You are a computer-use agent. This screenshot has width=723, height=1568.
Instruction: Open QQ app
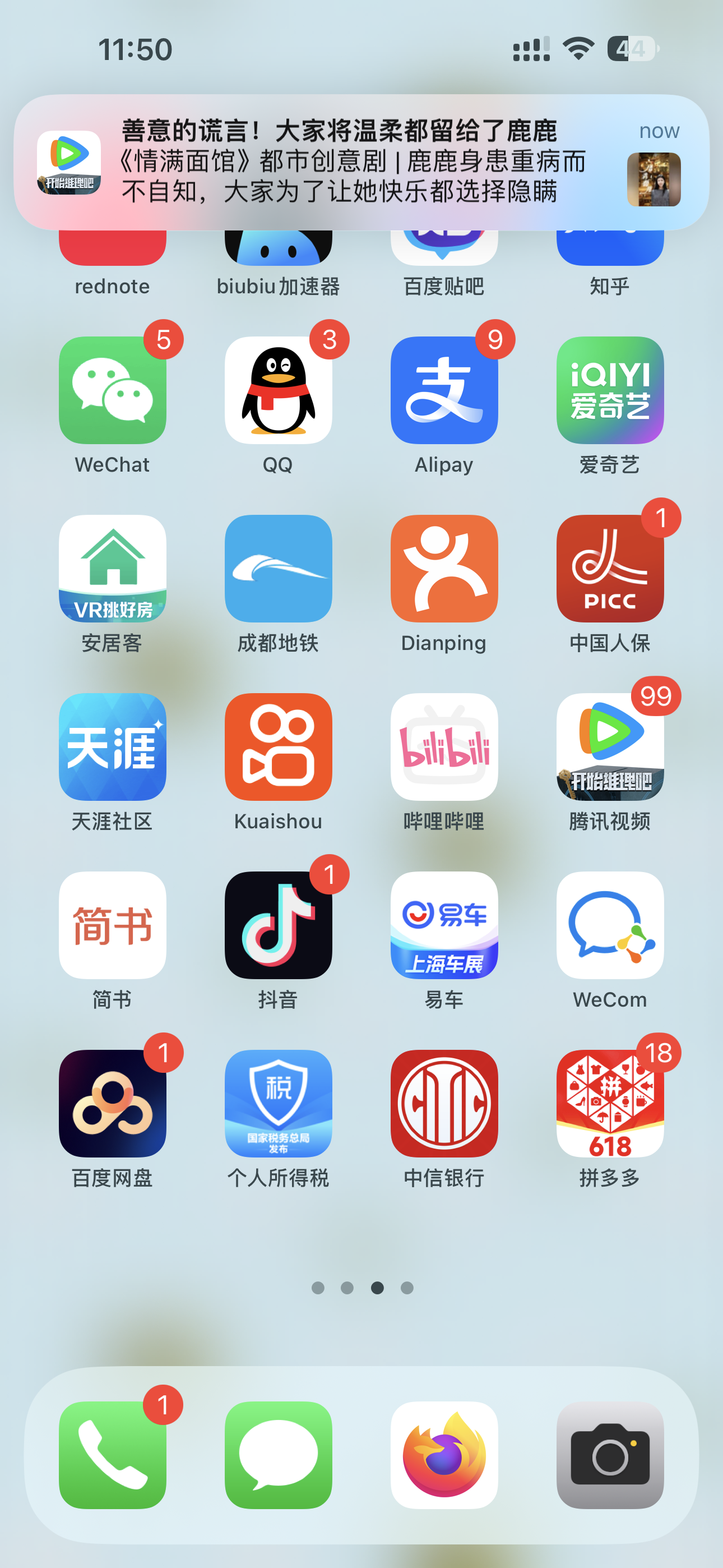(x=278, y=391)
